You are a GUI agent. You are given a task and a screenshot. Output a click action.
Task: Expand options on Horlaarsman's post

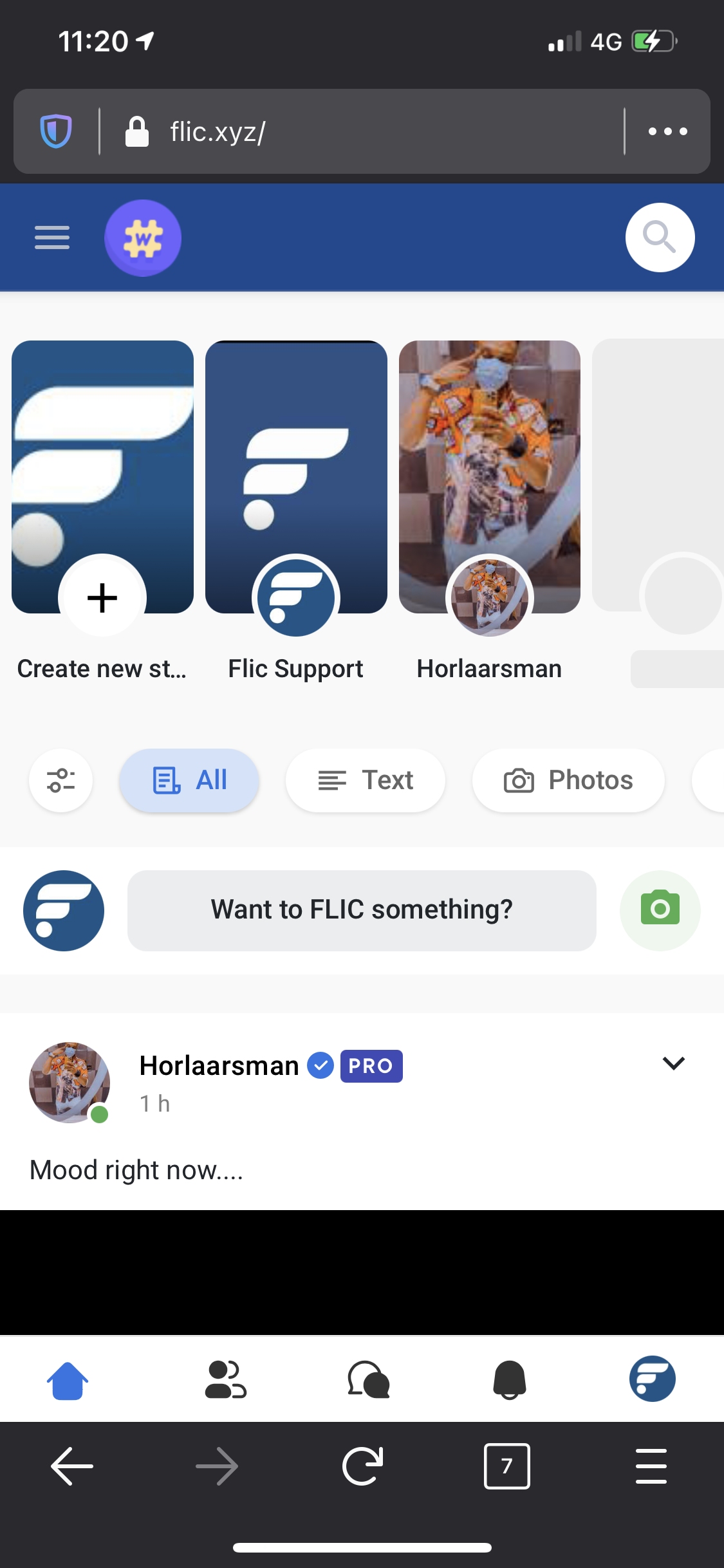673,1063
